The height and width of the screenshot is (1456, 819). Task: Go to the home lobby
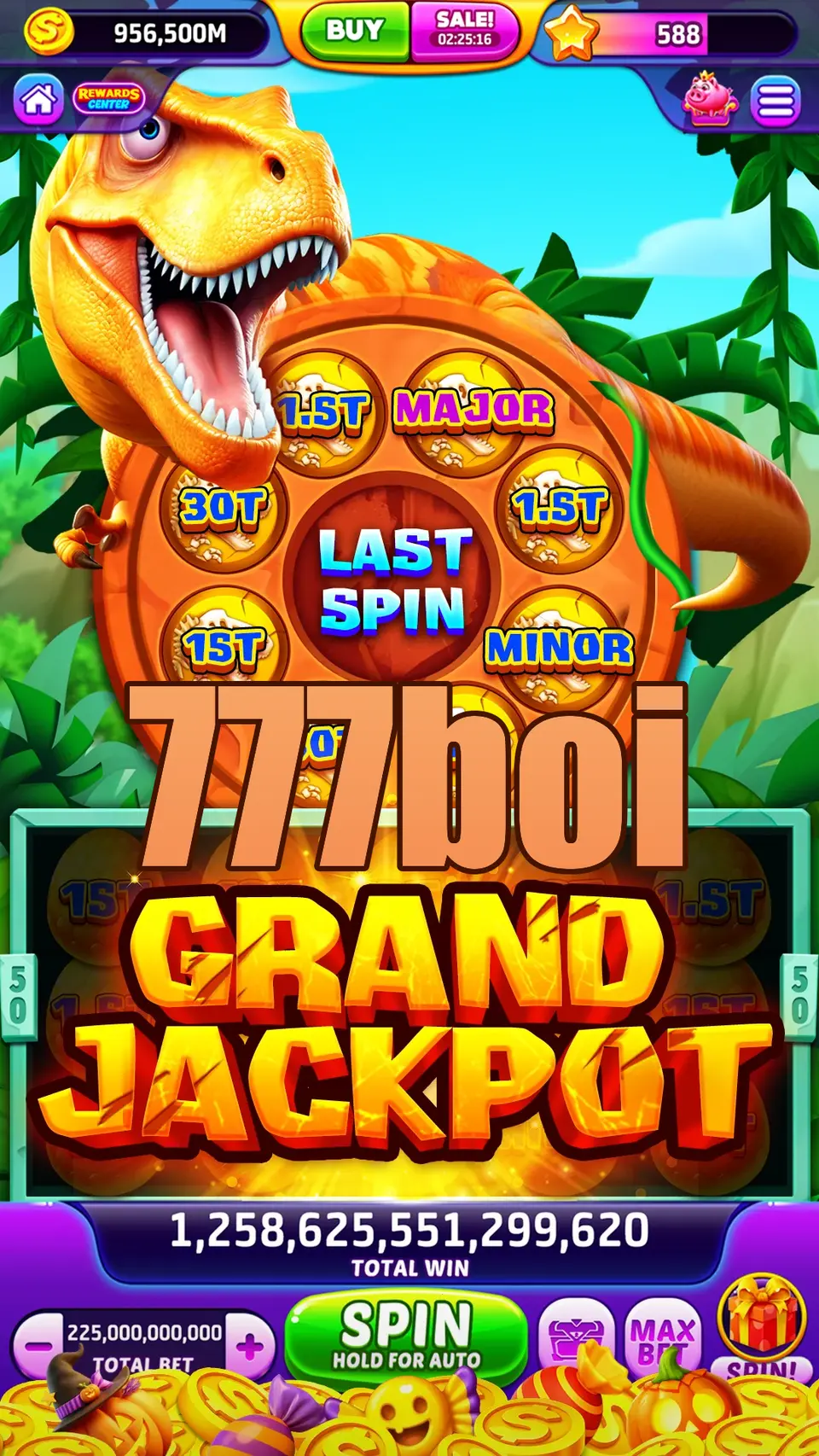38,100
